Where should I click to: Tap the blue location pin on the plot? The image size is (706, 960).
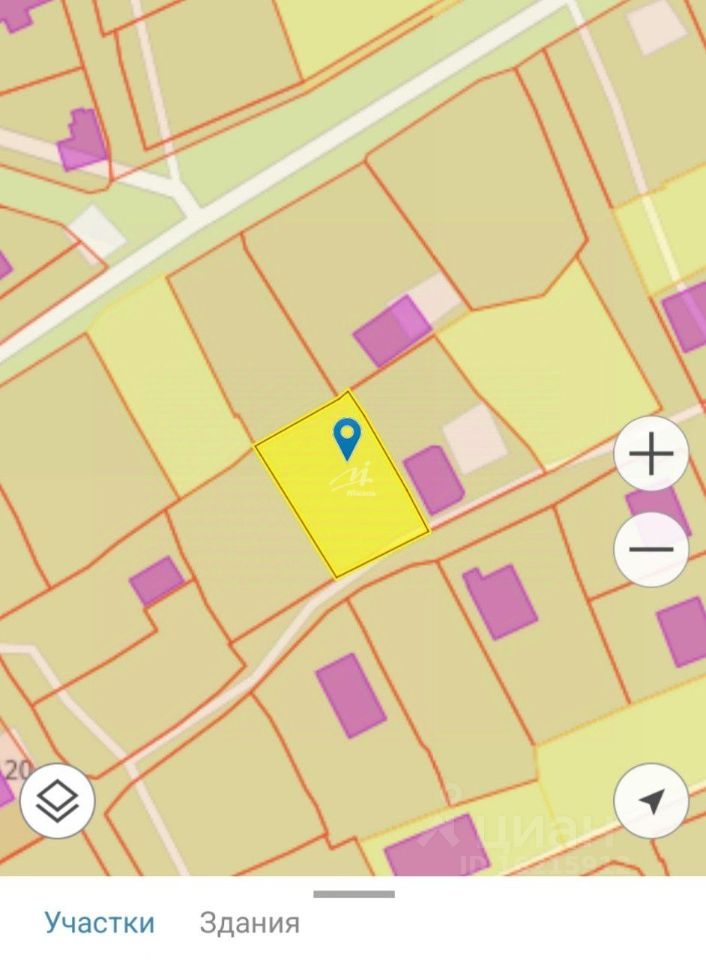click(347, 438)
